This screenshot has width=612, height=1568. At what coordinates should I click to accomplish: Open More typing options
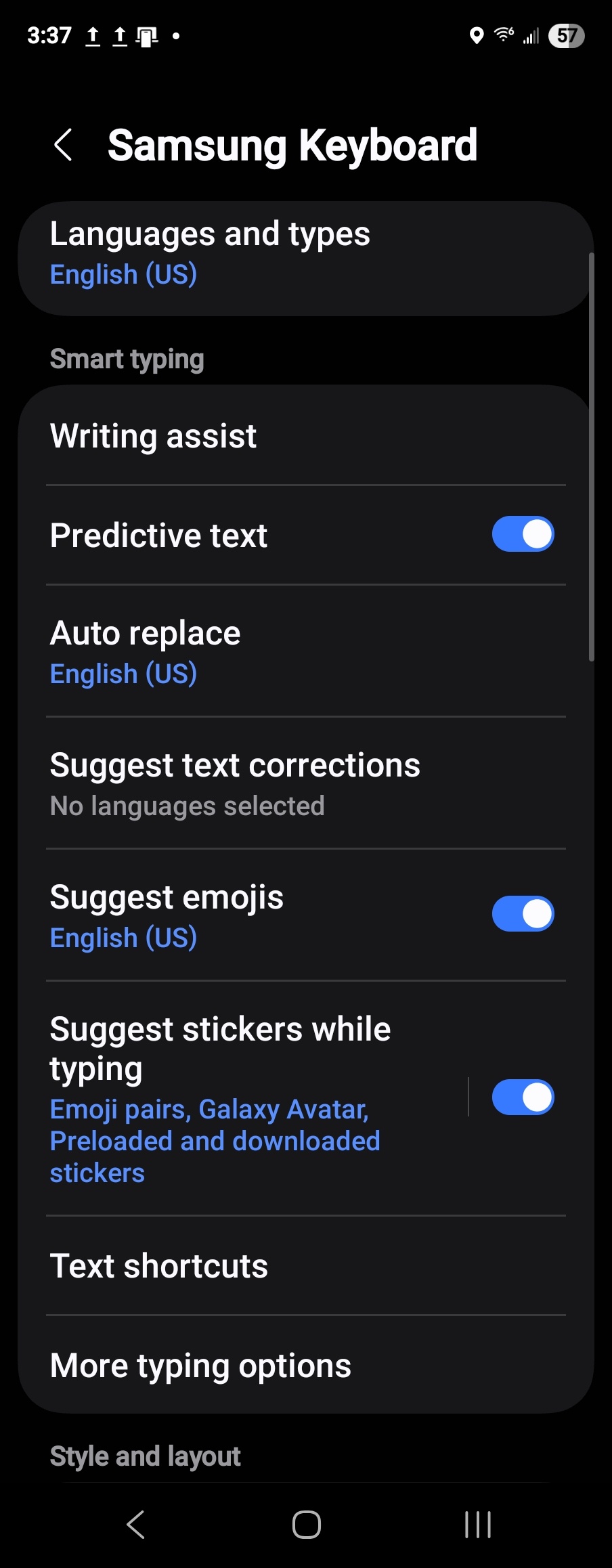click(x=305, y=1366)
